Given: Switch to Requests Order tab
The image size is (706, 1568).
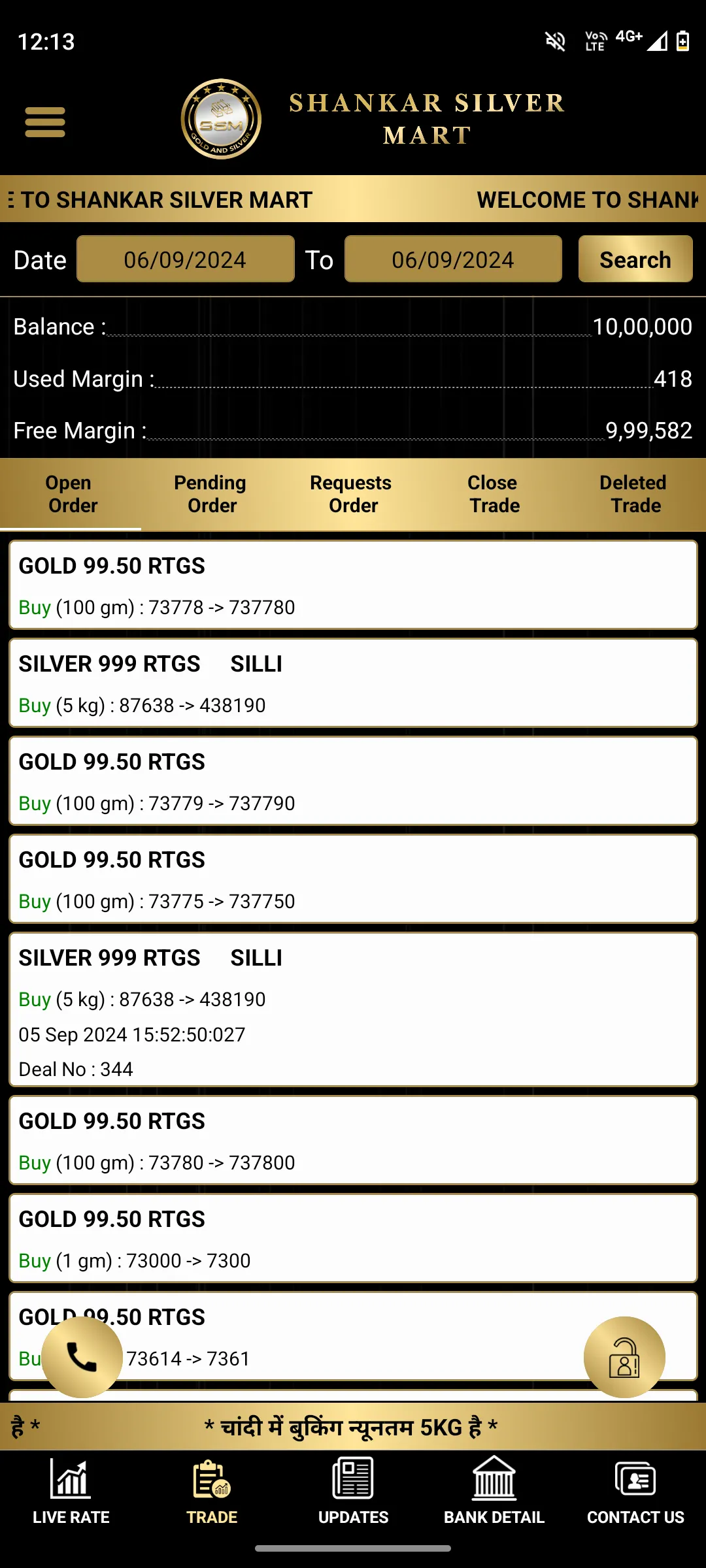Looking at the screenshot, I should (353, 494).
